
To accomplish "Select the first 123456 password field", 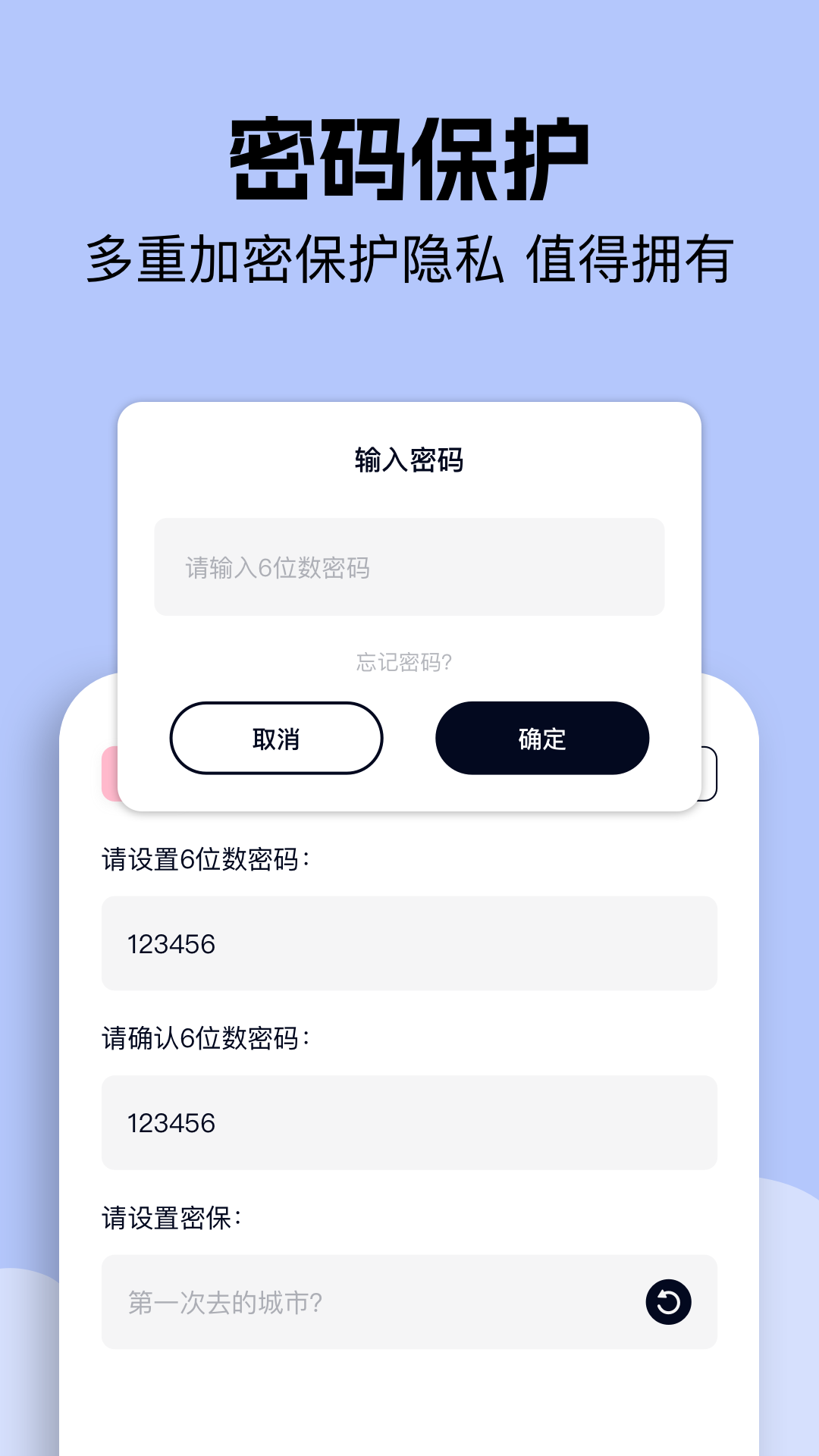I will tap(409, 944).
